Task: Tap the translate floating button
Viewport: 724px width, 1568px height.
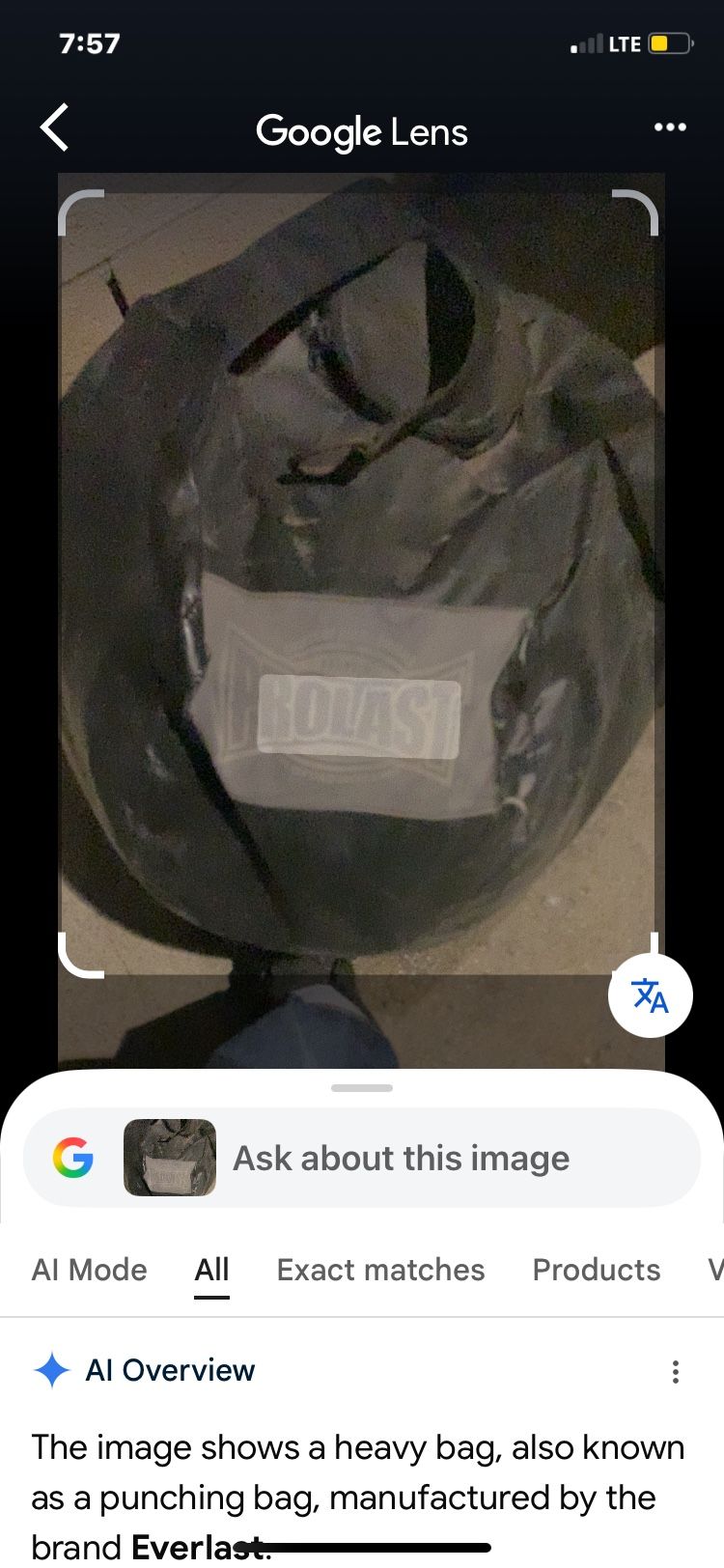Action: coord(650,995)
